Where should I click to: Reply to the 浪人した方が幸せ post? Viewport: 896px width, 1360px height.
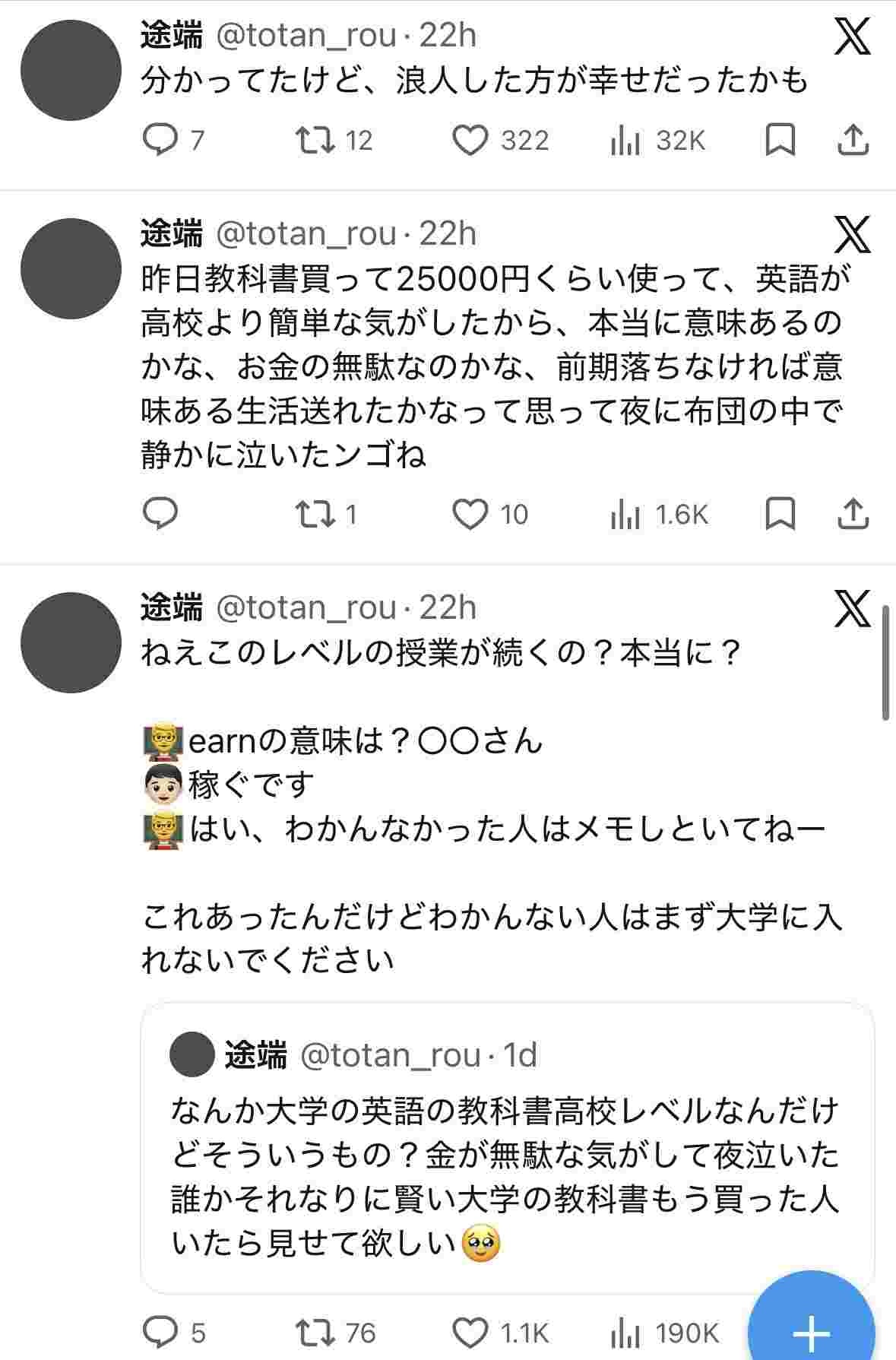(160, 141)
